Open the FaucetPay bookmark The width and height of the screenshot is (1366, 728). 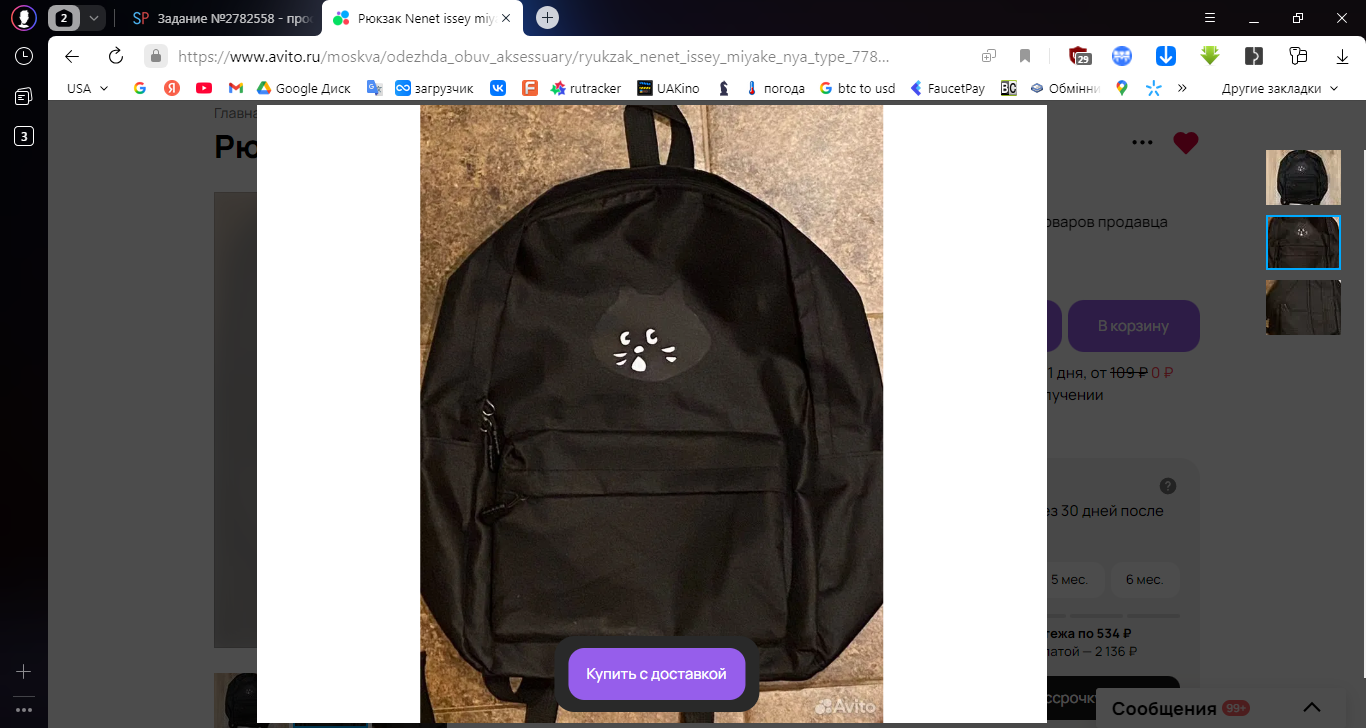coord(947,88)
